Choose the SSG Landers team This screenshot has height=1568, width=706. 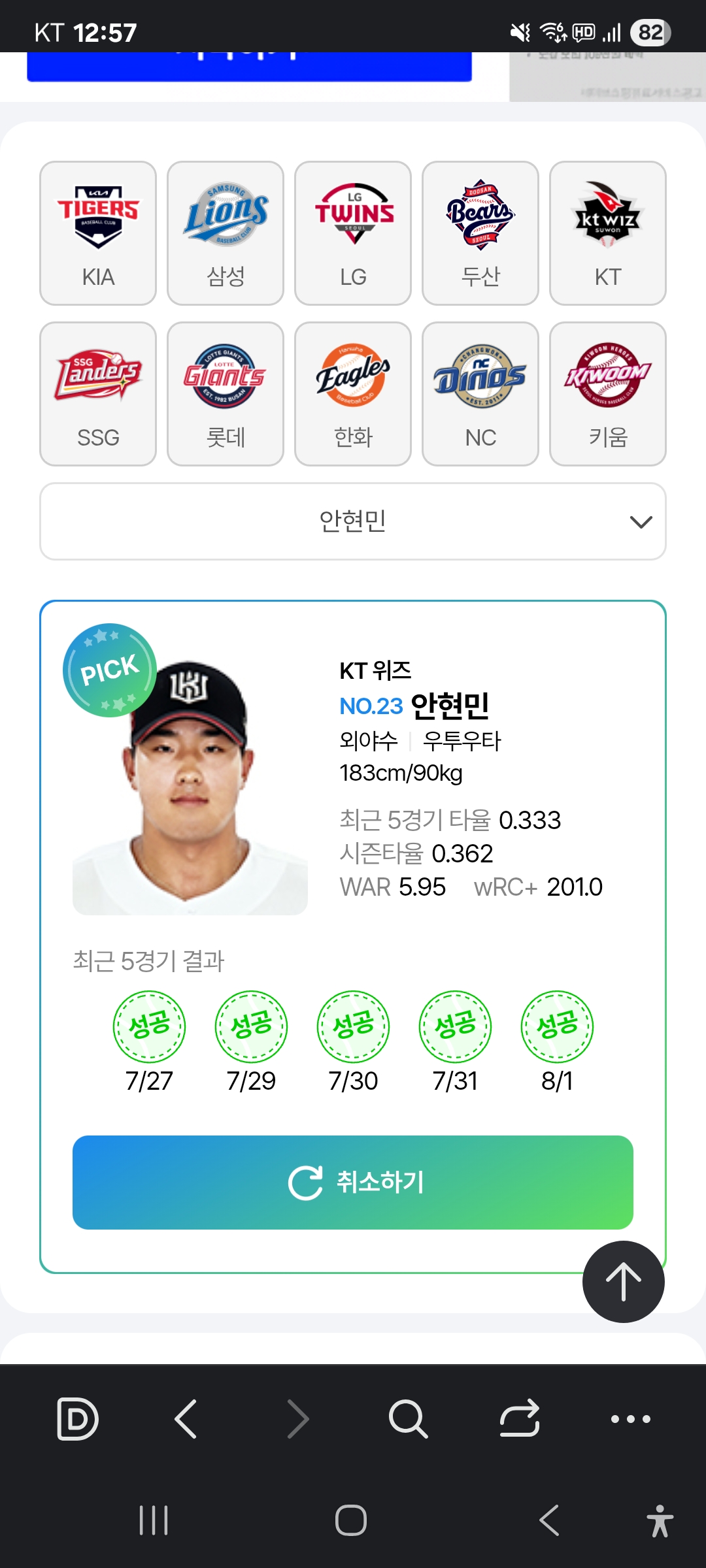98,394
